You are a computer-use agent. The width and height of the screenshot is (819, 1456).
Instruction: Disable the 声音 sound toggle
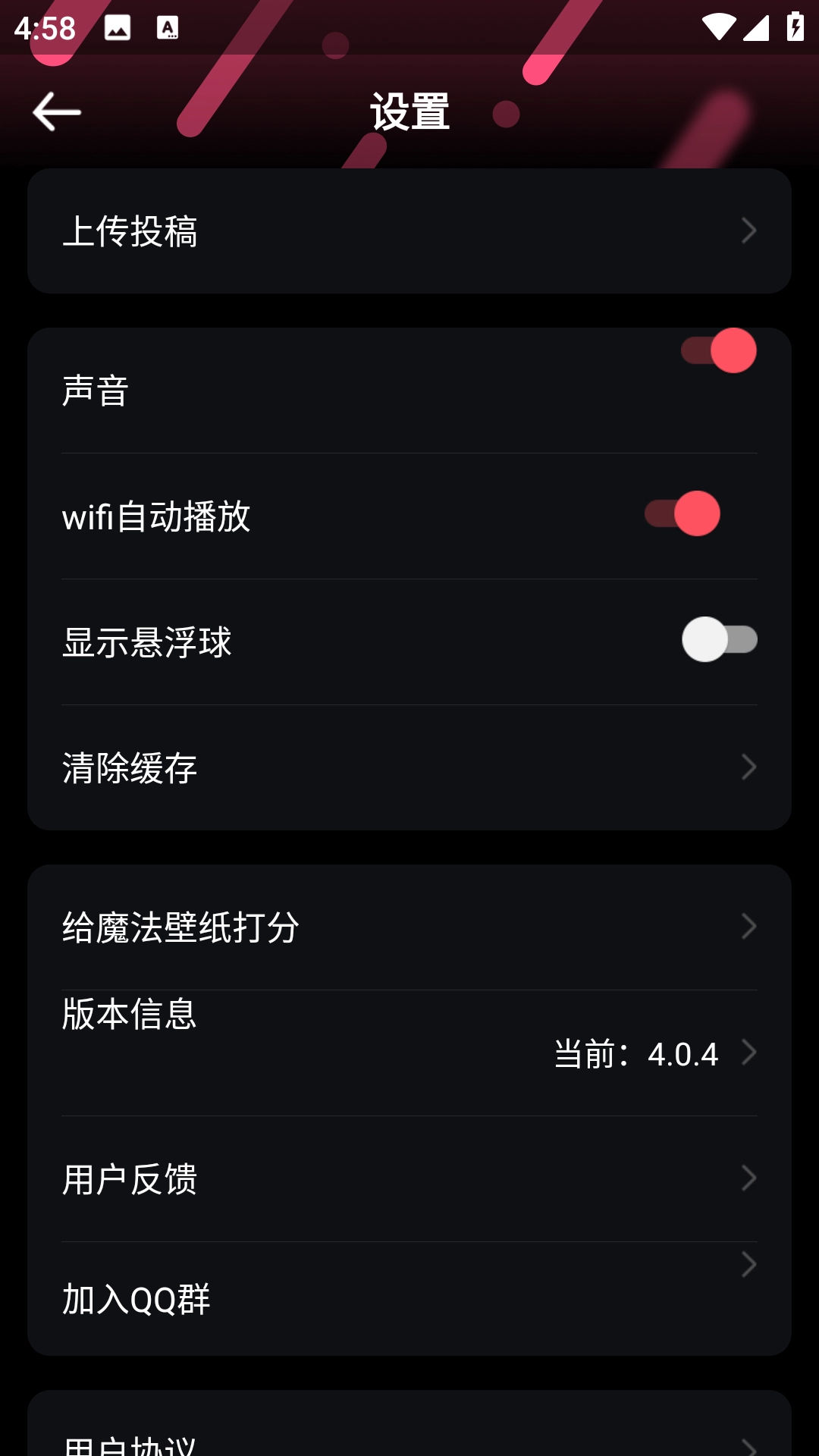click(717, 350)
